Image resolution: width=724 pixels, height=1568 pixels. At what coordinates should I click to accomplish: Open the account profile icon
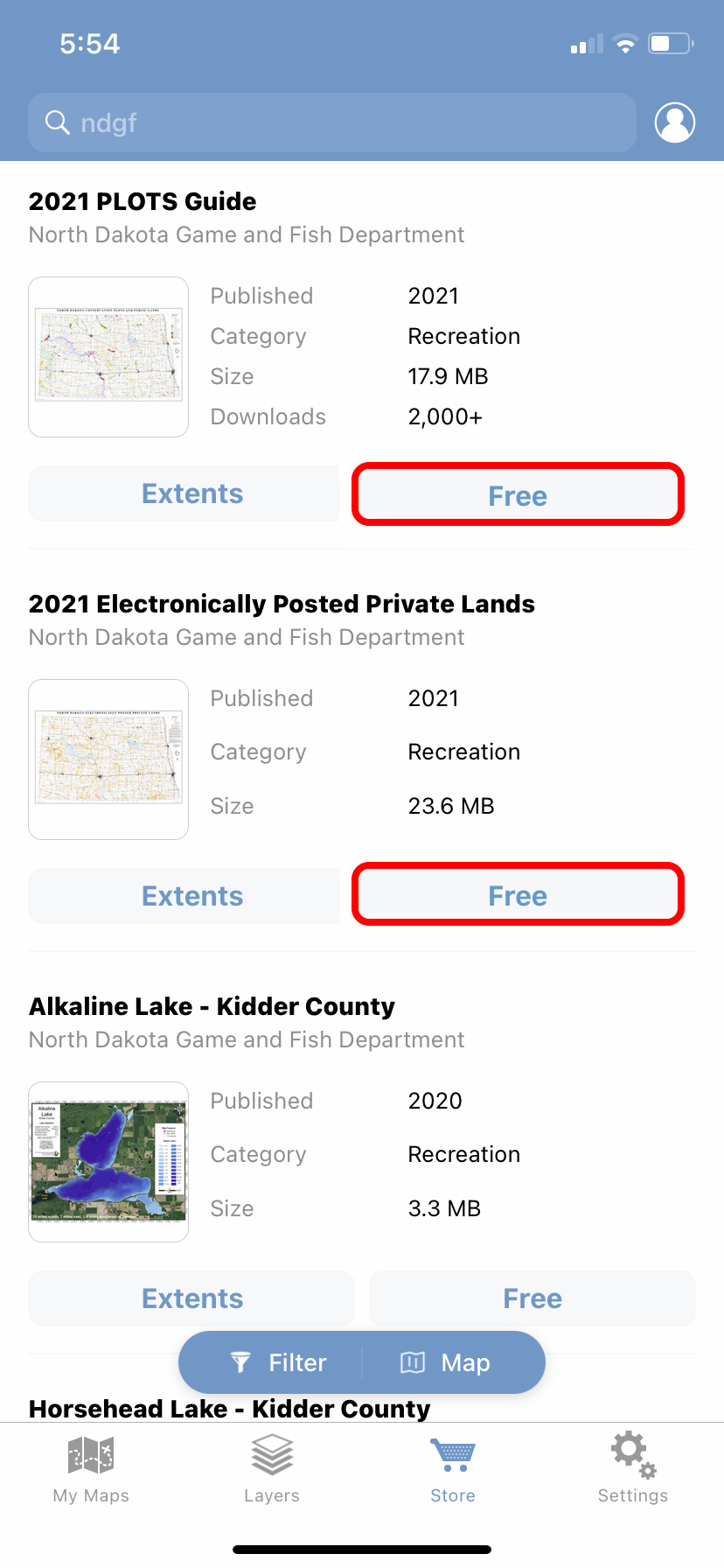coord(675,122)
